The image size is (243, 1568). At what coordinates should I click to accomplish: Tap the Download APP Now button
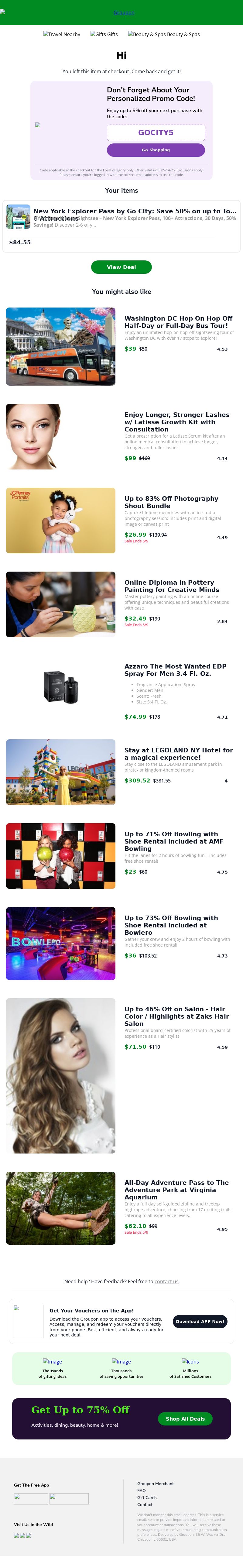[200, 1321]
